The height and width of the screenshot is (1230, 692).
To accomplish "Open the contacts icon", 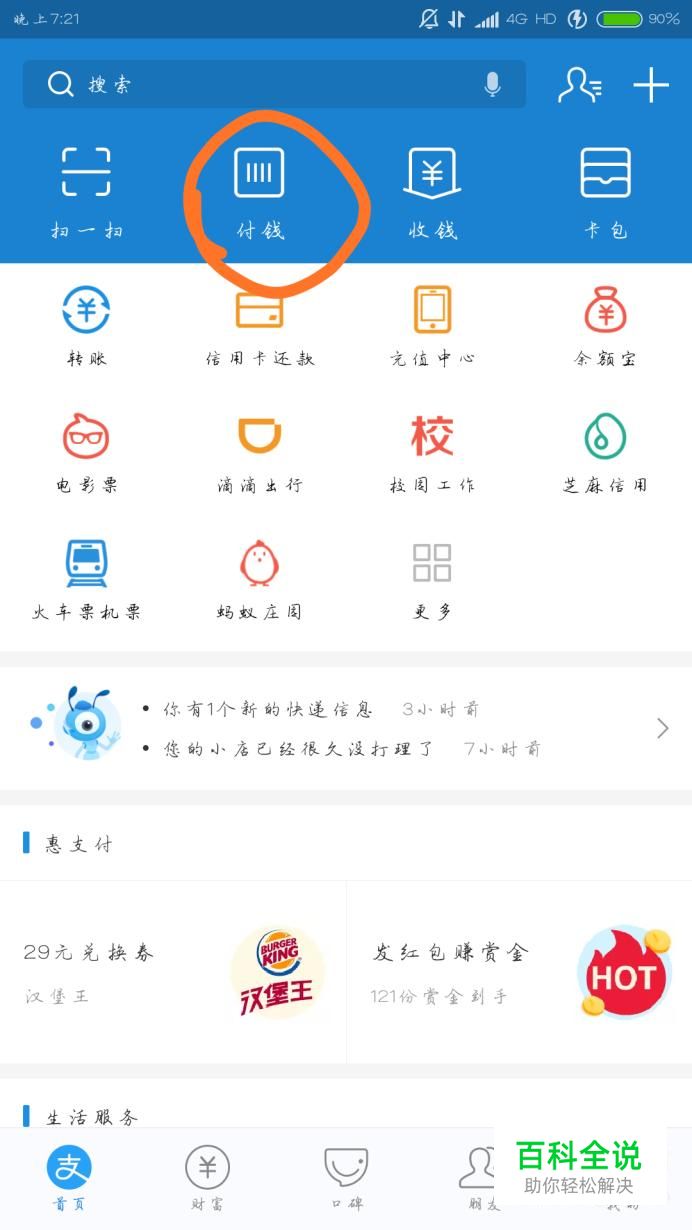I will click(x=580, y=85).
